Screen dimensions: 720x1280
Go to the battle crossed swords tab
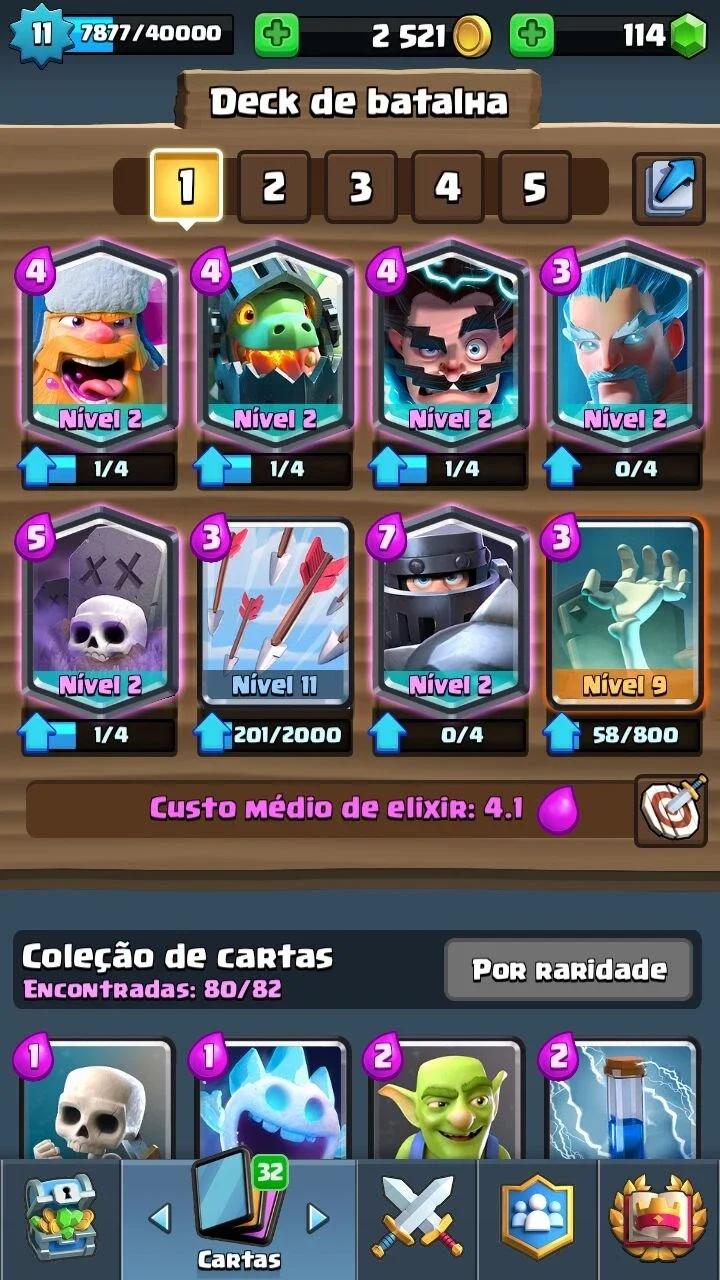click(x=417, y=1220)
